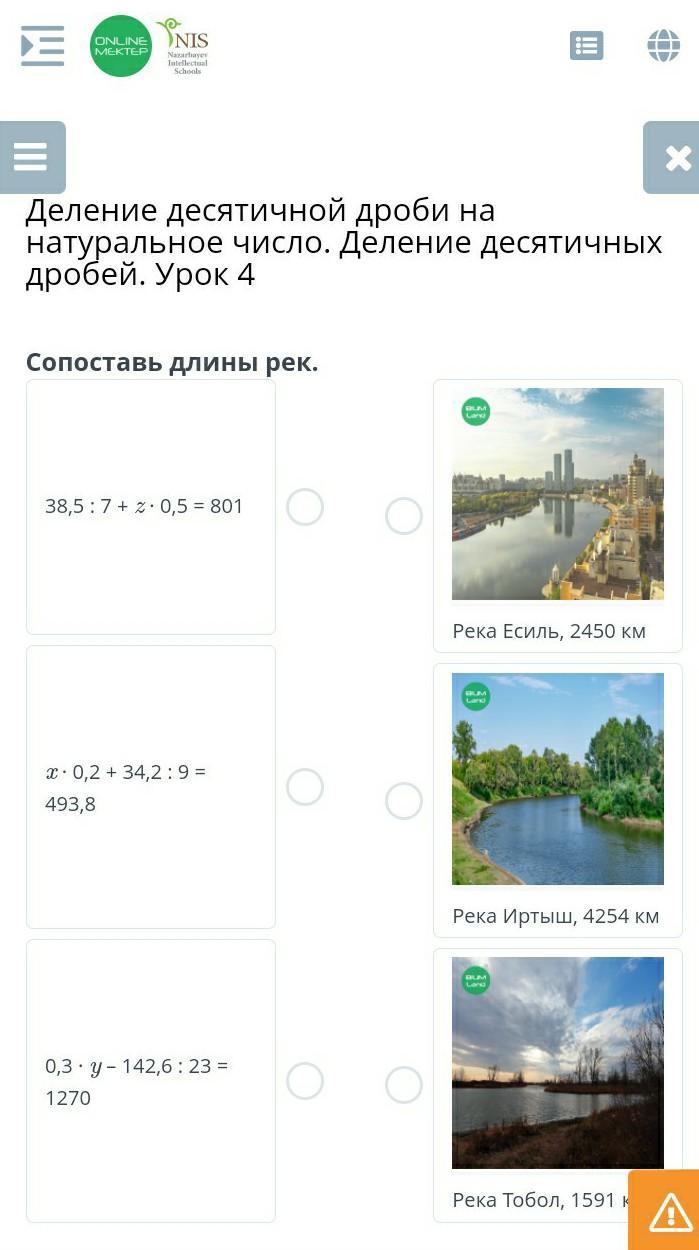Screen dimensions: 699x1250
Task: Select connector beside Река Иртыш card
Action: (404, 801)
